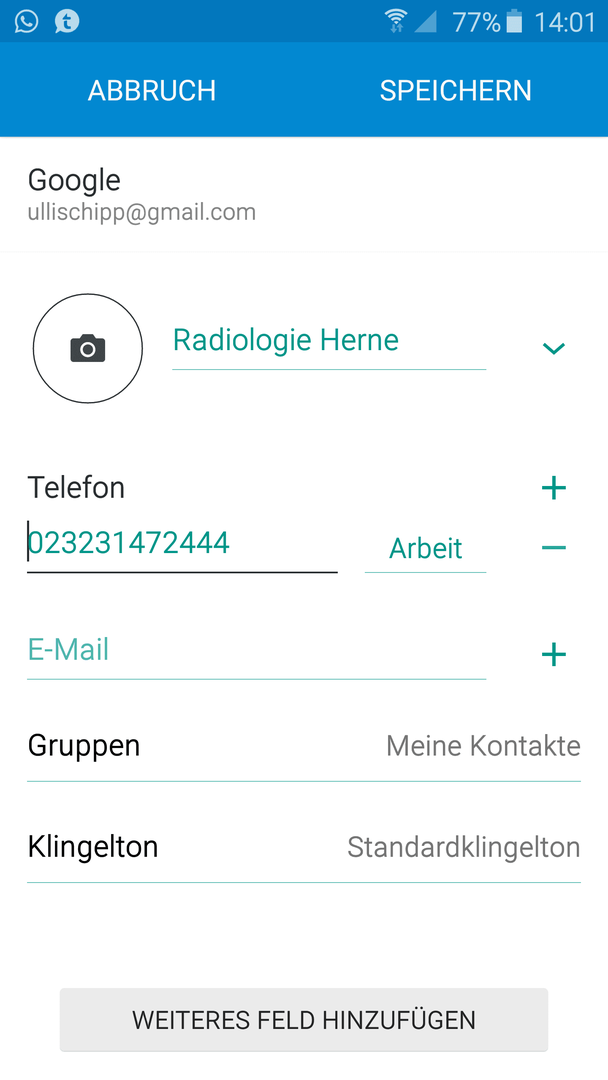Viewport: 608px width, 1080px height.
Task: Change phone type from Arbeit
Action: (425, 549)
